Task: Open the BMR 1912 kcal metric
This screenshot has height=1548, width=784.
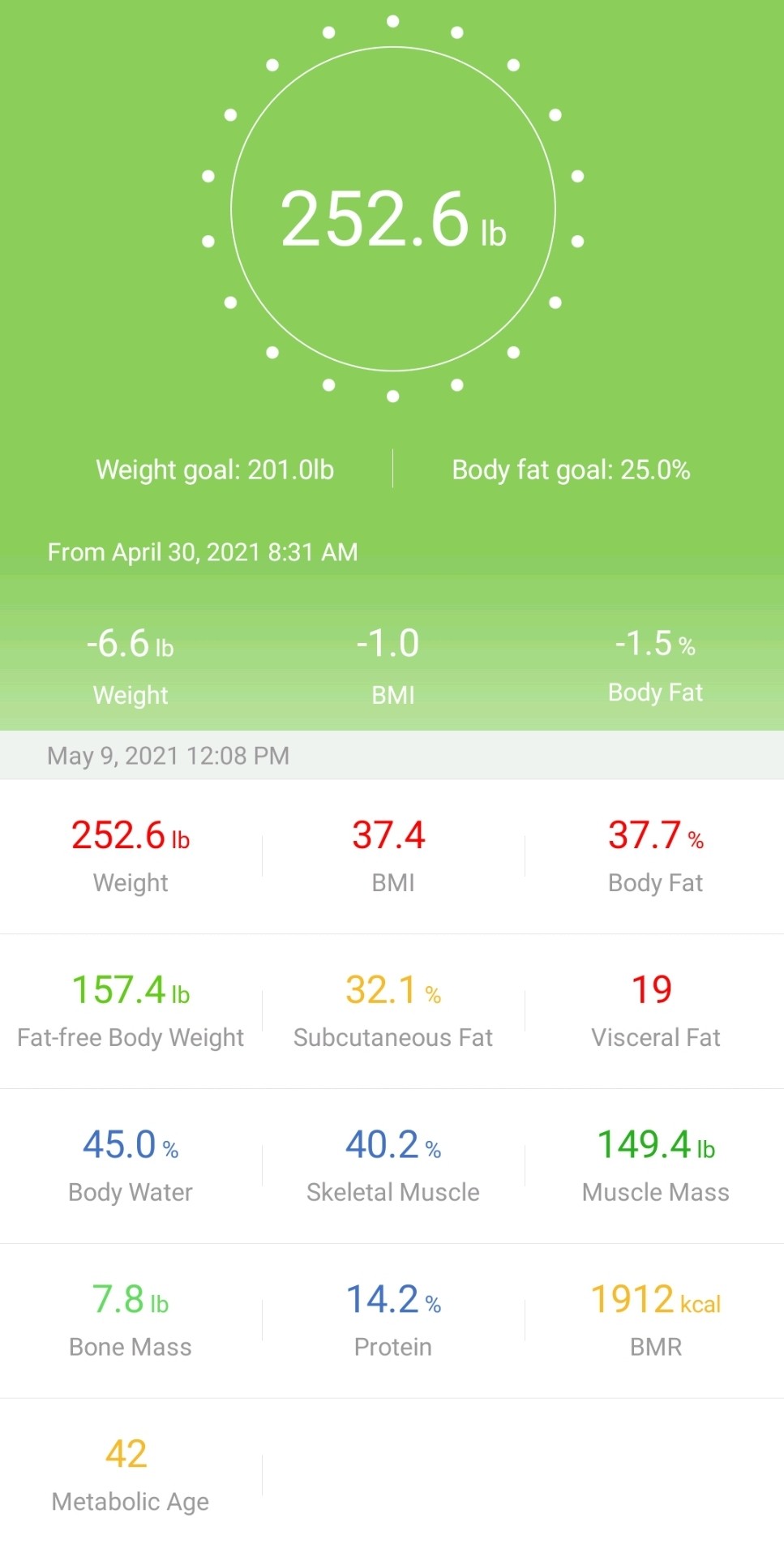Action: click(x=655, y=1321)
